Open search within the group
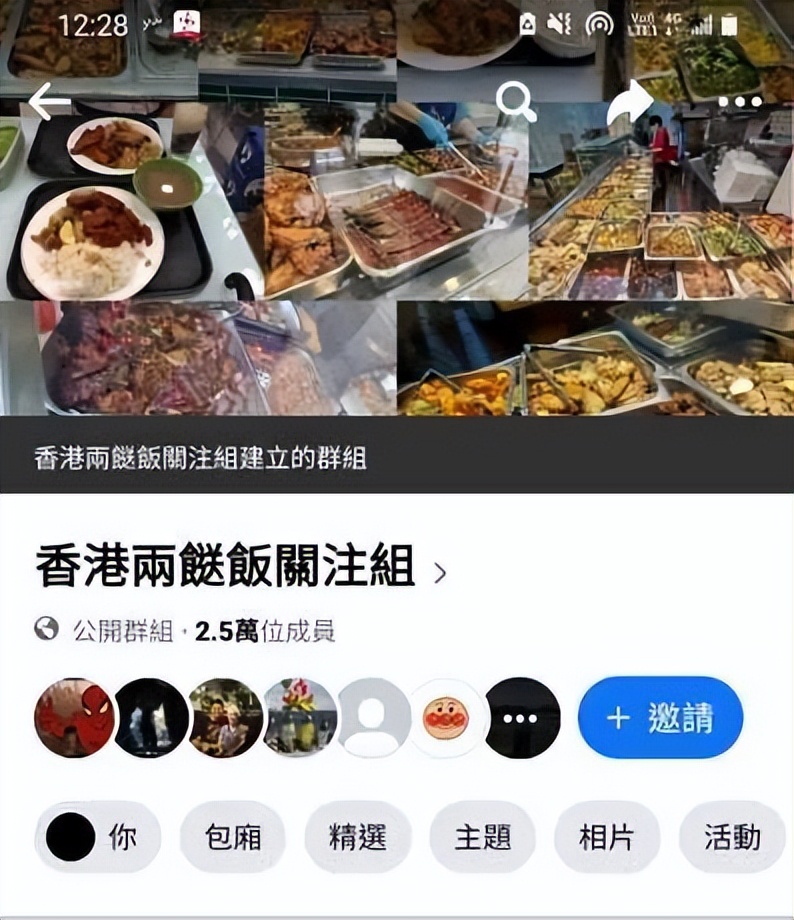This screenshot has height=920, width=794. pos(516,98)
